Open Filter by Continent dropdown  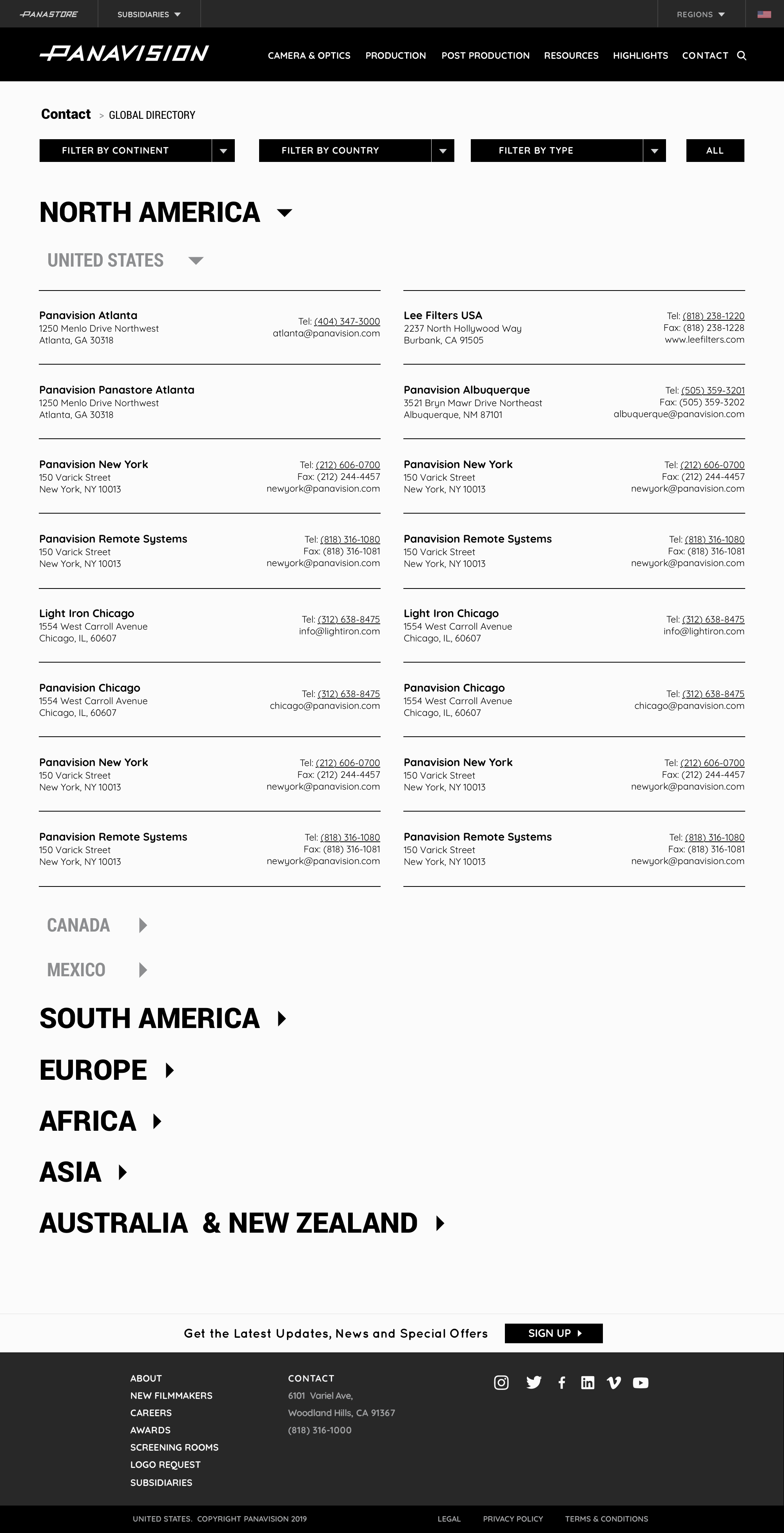point(137,151)
